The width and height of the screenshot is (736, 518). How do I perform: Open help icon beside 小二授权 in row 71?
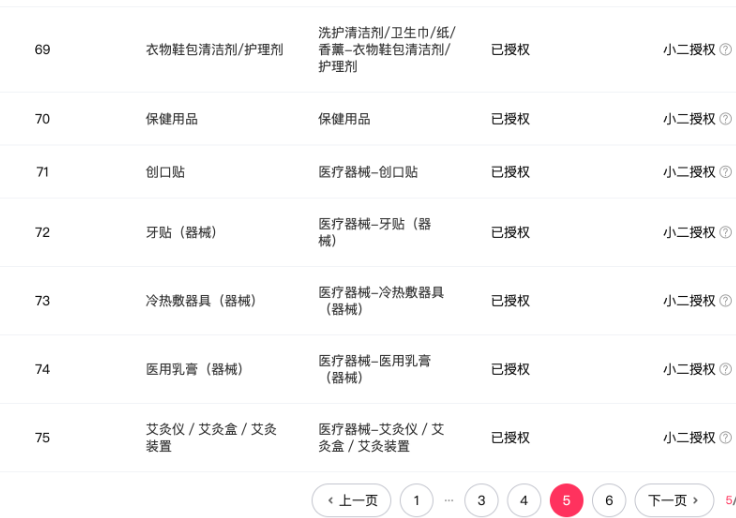coord(726,172)
